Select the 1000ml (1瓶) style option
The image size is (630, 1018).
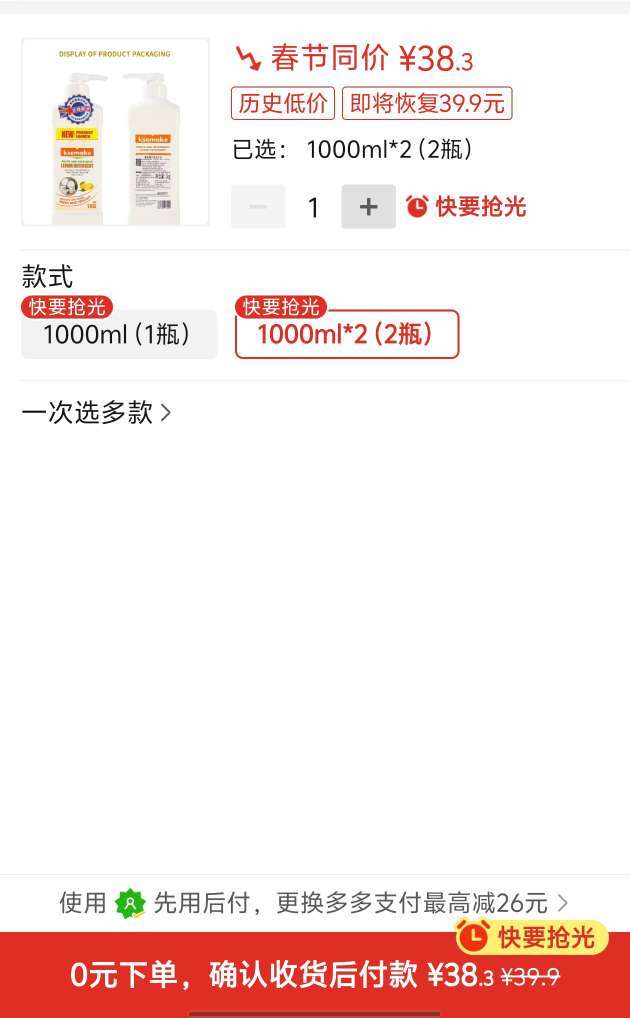pyautogui.click(x=119, y=334)
